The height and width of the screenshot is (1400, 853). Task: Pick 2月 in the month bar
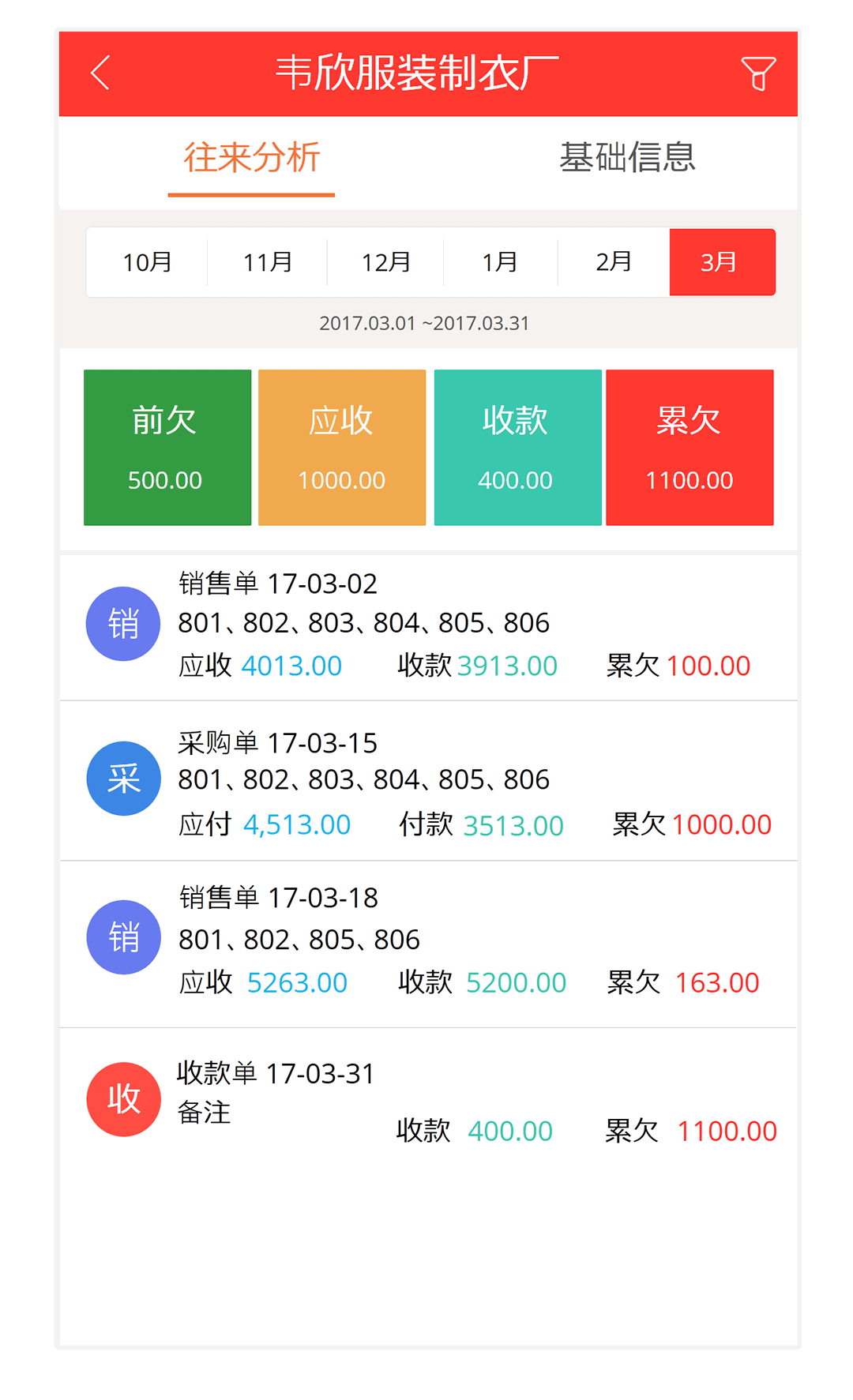click(x=614, y=262)
